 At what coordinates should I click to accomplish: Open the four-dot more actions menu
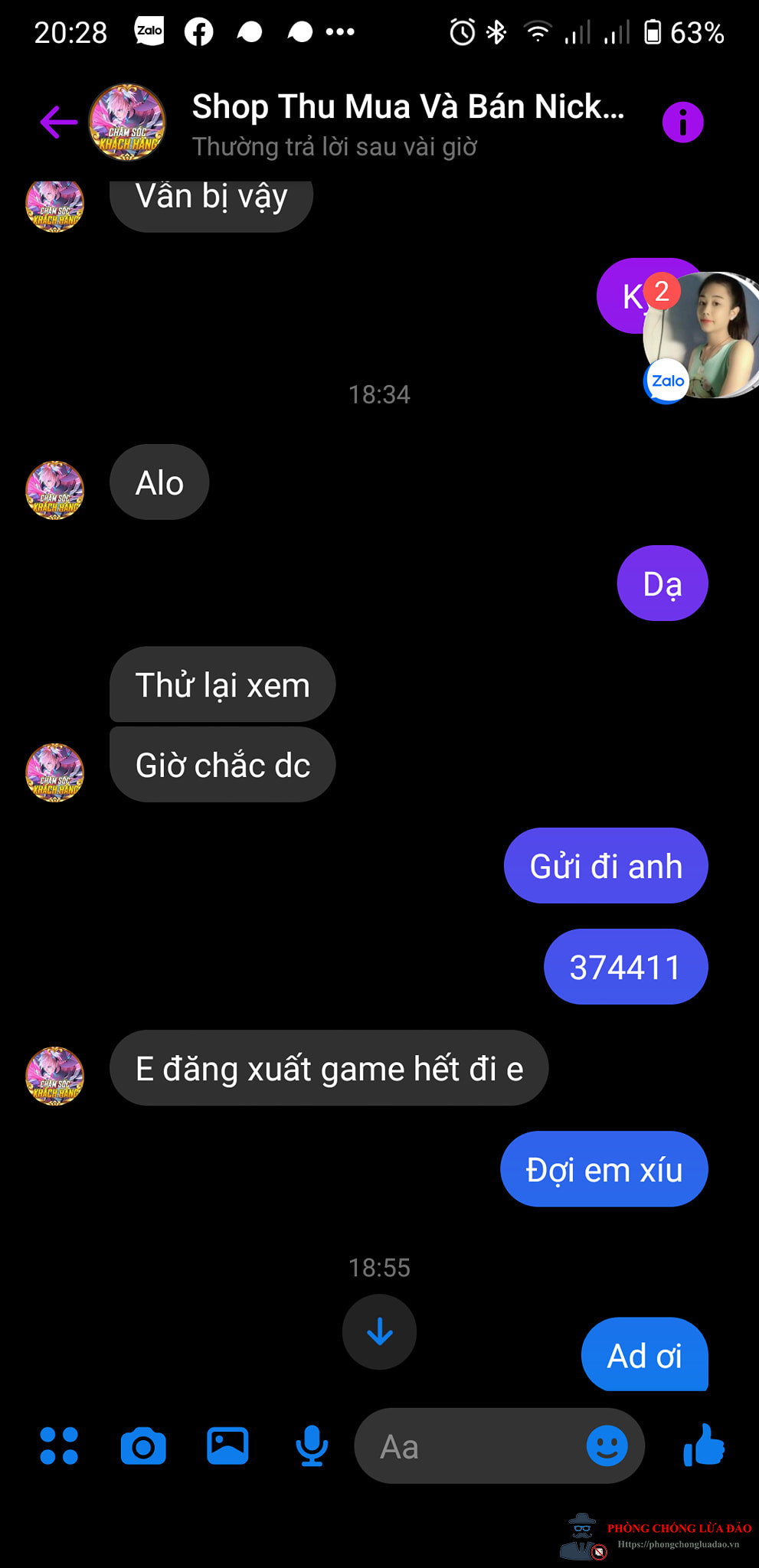click(x=59, y=1446)
